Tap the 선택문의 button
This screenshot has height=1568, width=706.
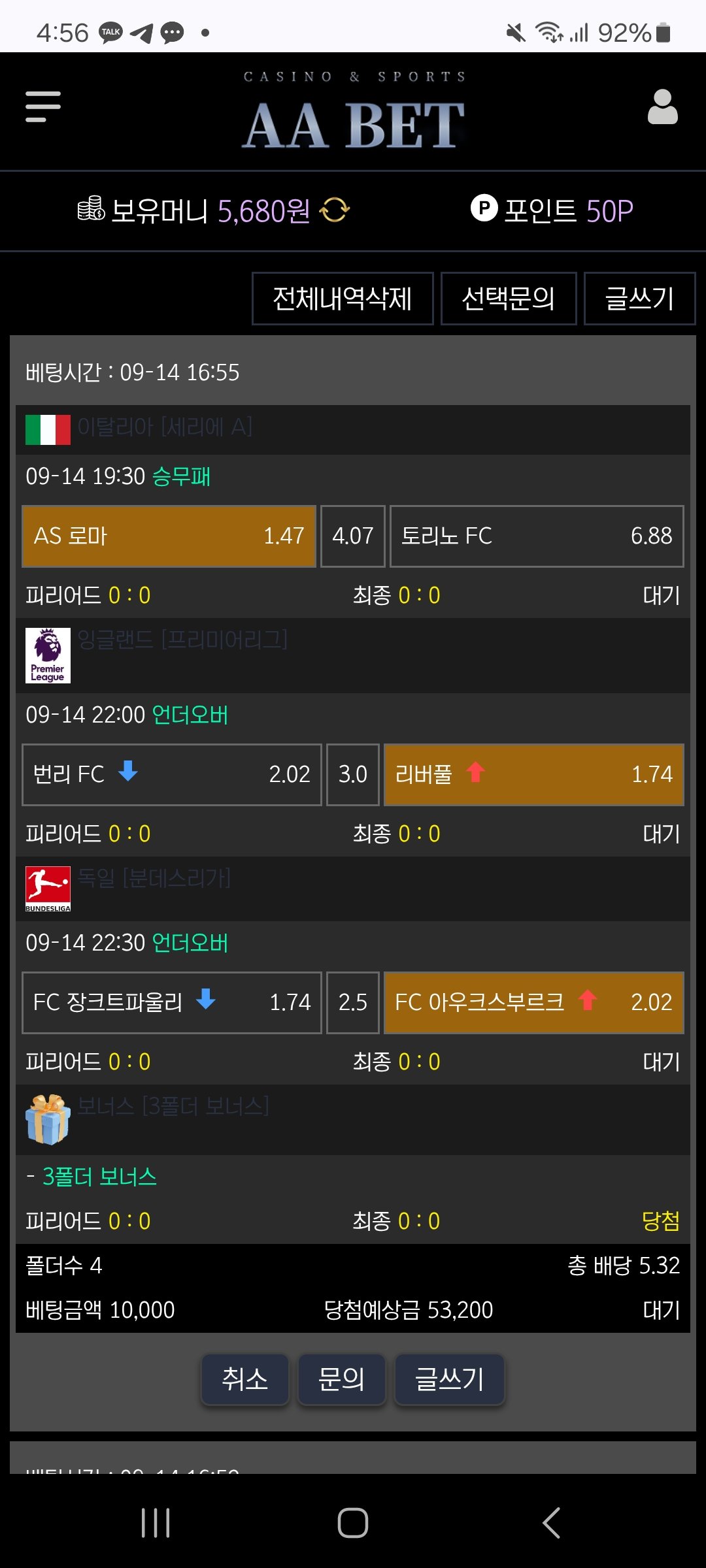click(509, 299)
